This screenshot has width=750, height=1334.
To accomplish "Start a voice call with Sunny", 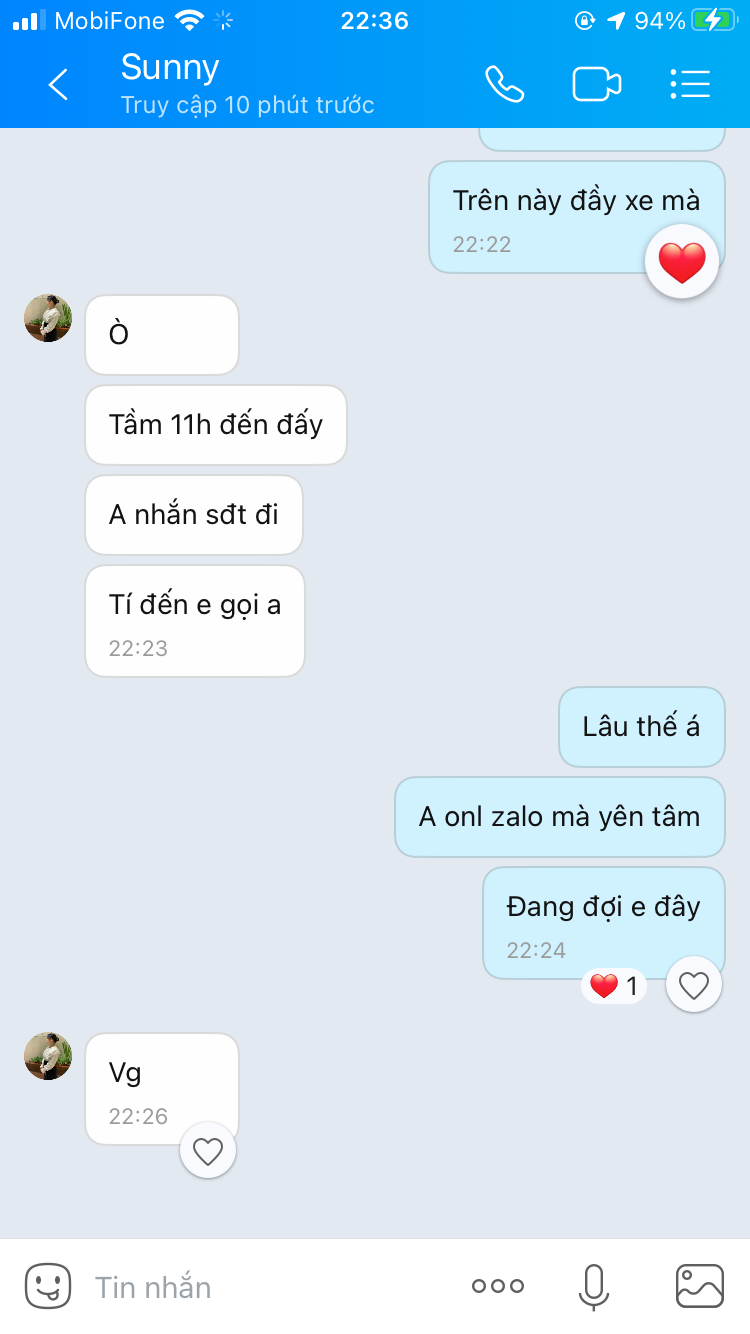I will [x=504, y=85].
